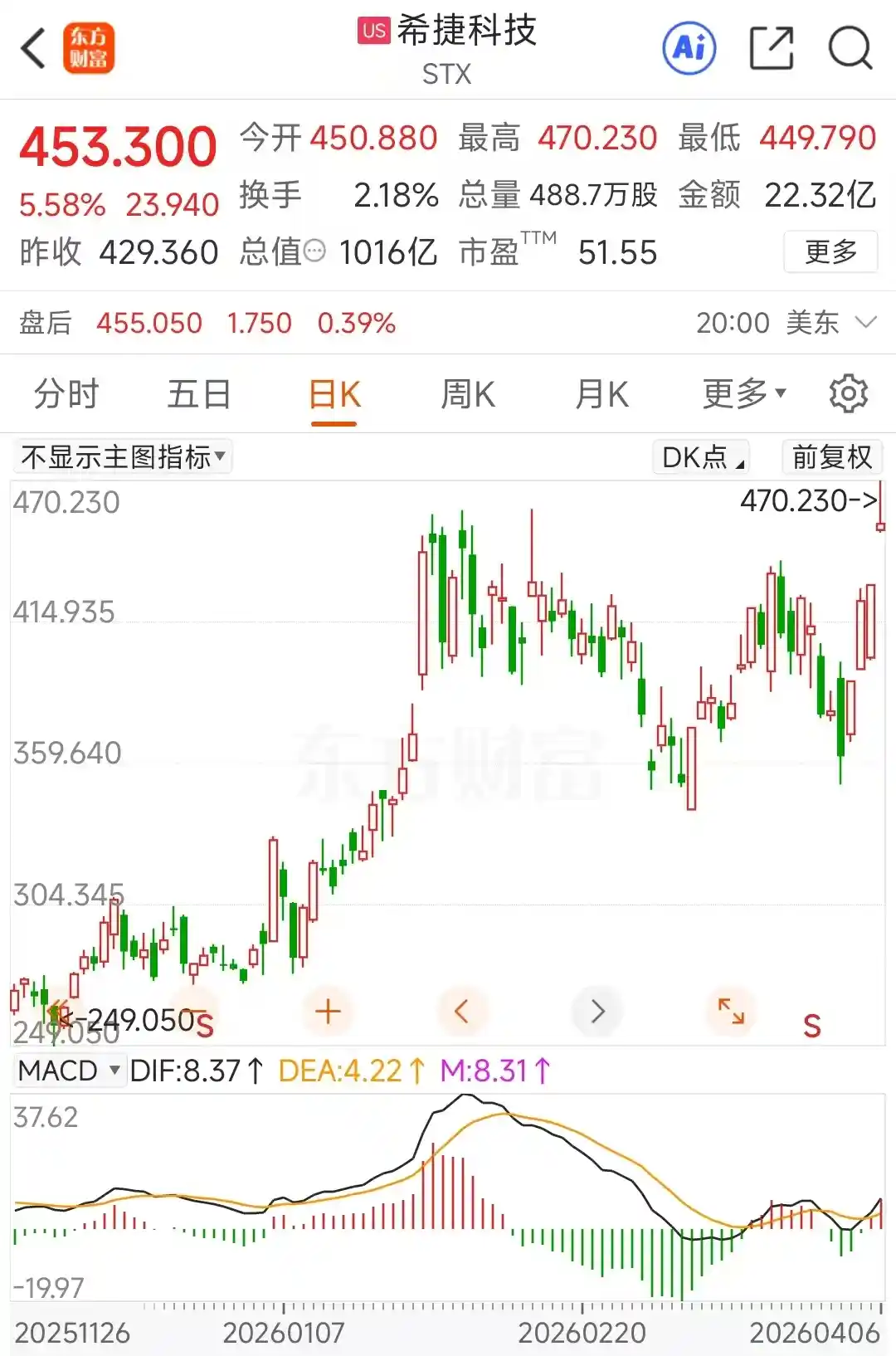Open the search function
The width and height of the screenshot is (896, 1356).
click(x=847, y=49)
